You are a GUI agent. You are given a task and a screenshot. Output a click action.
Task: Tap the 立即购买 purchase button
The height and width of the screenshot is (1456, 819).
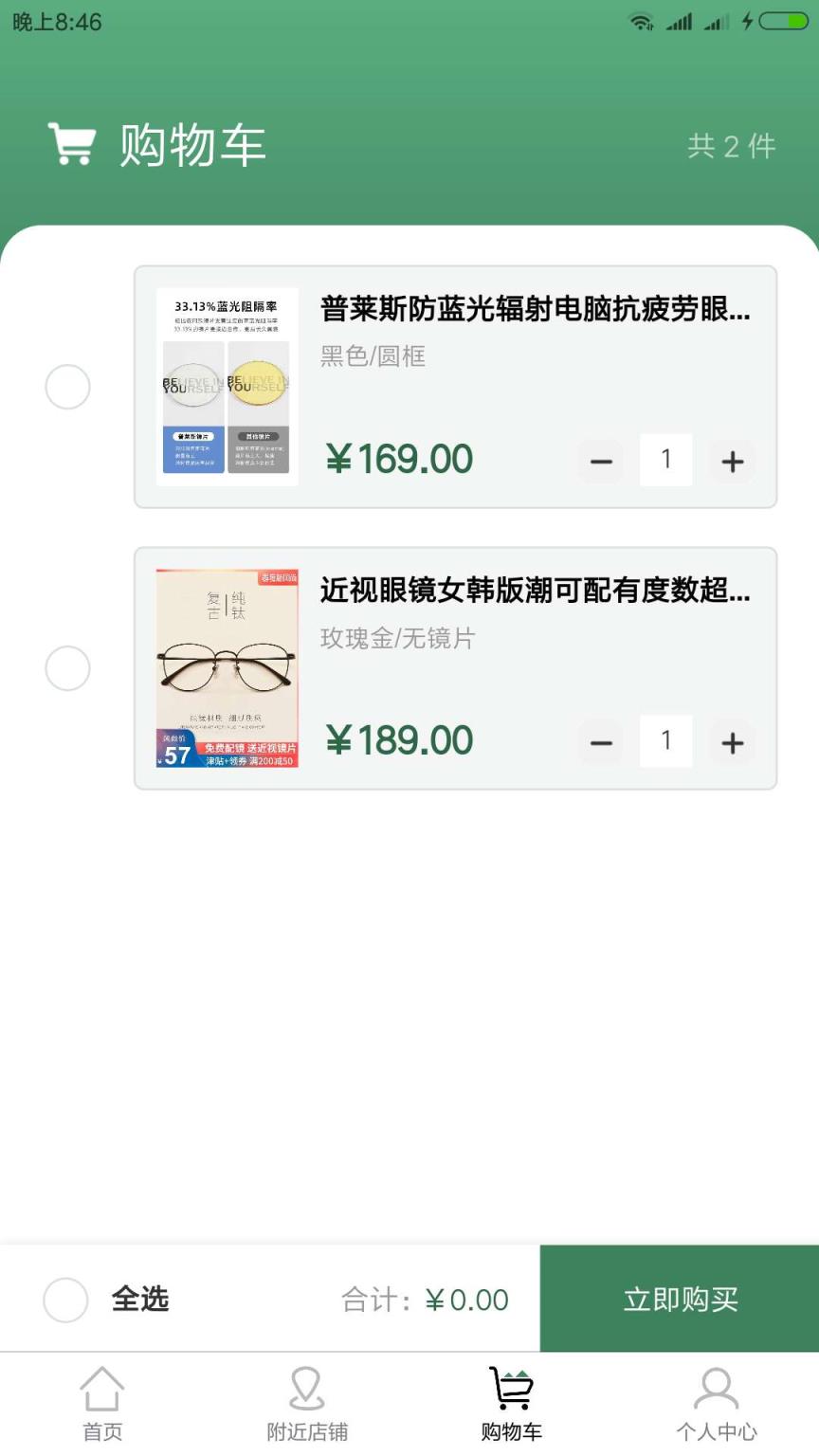click(x=679, y=1299)
